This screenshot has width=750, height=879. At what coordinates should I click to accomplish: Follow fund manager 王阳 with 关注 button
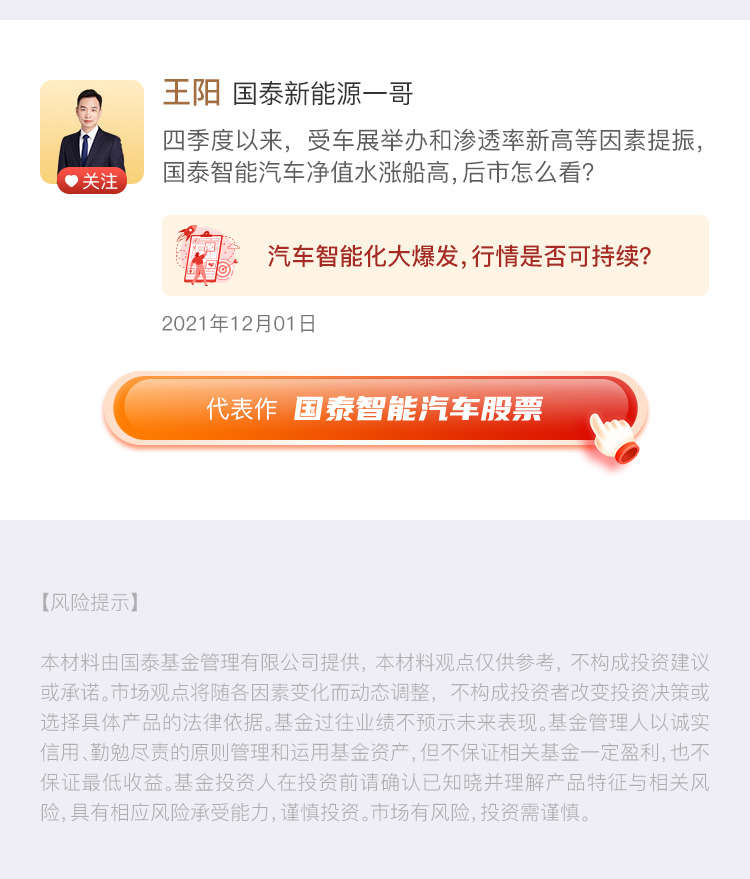point(92,181)
